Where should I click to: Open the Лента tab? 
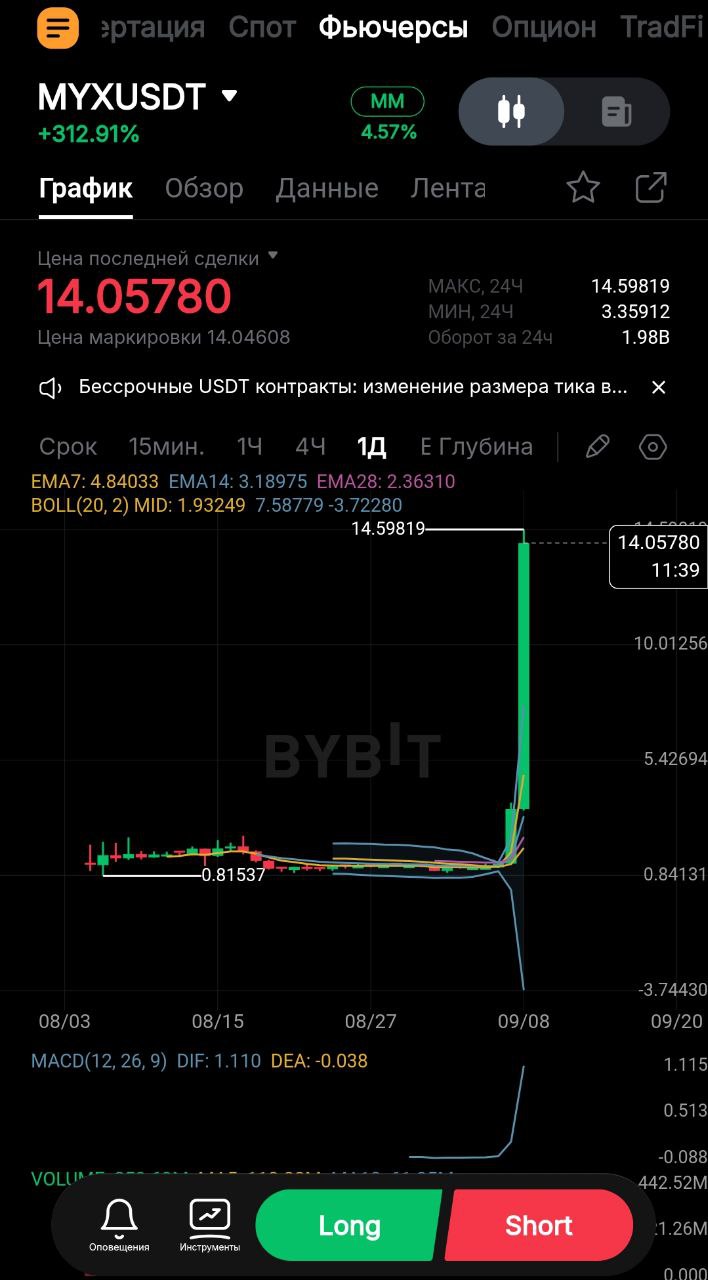click(x=448, y=188)
